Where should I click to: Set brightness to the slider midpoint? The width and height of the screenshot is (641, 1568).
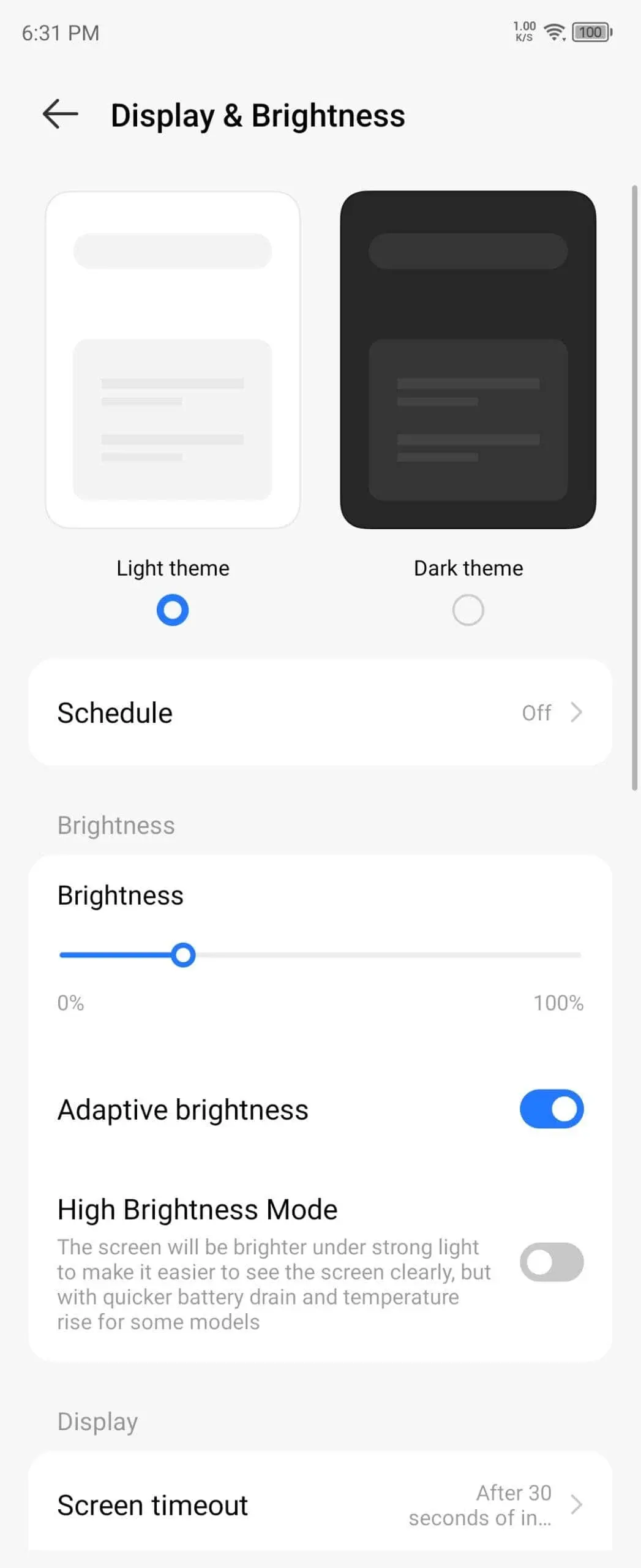click(320, 955)
